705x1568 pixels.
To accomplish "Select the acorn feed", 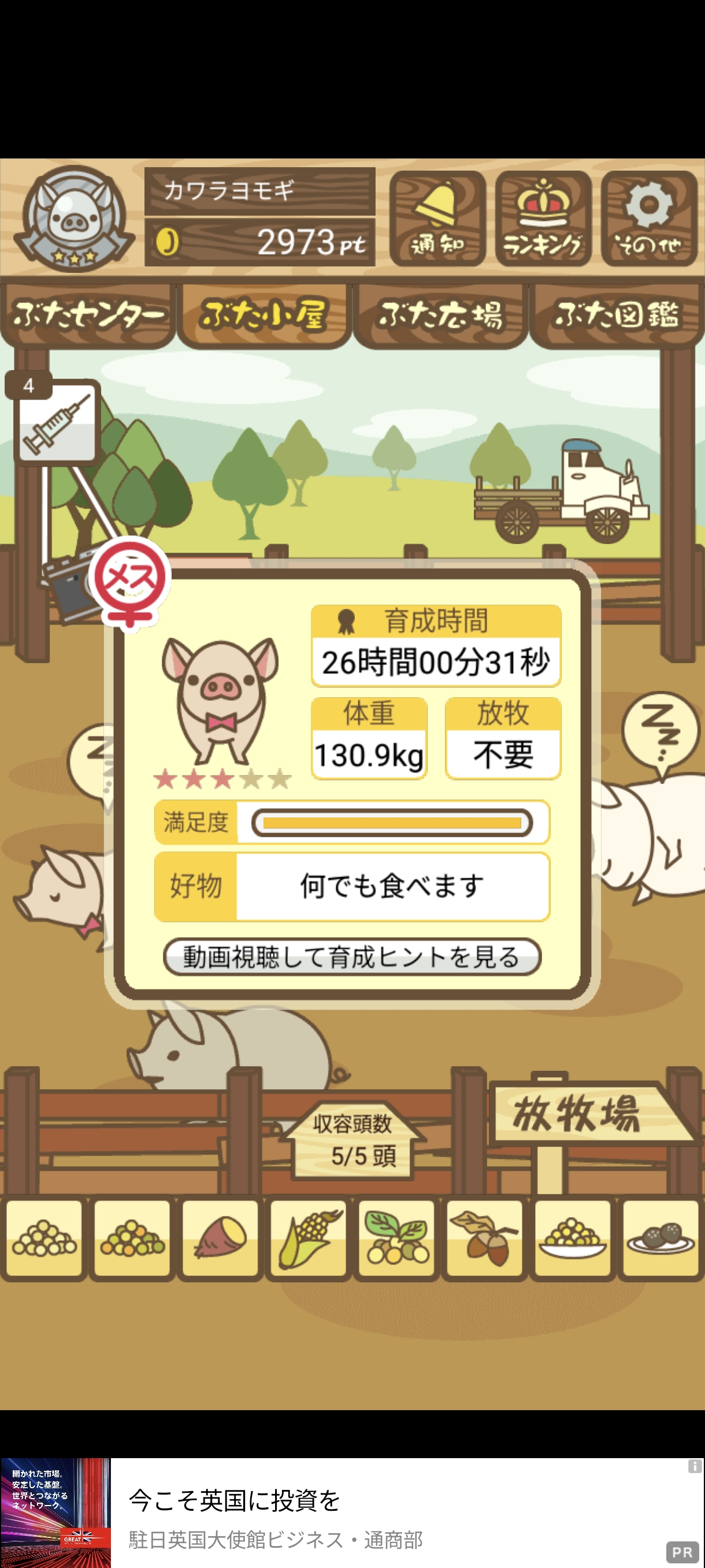I will [484, 1238].
